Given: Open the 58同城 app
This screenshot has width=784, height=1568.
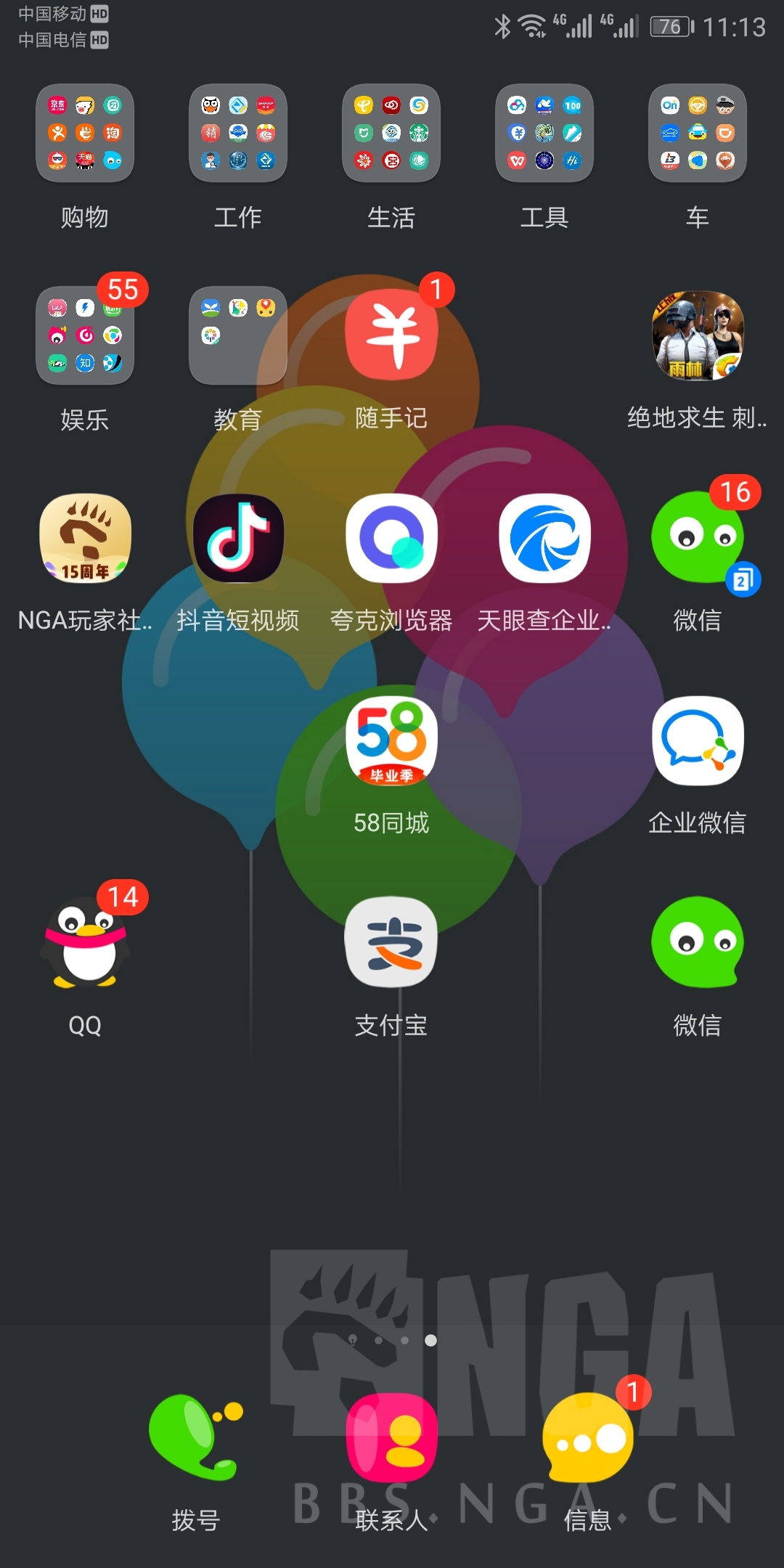Looking at the screenshot, I should (x=391, y=739).
